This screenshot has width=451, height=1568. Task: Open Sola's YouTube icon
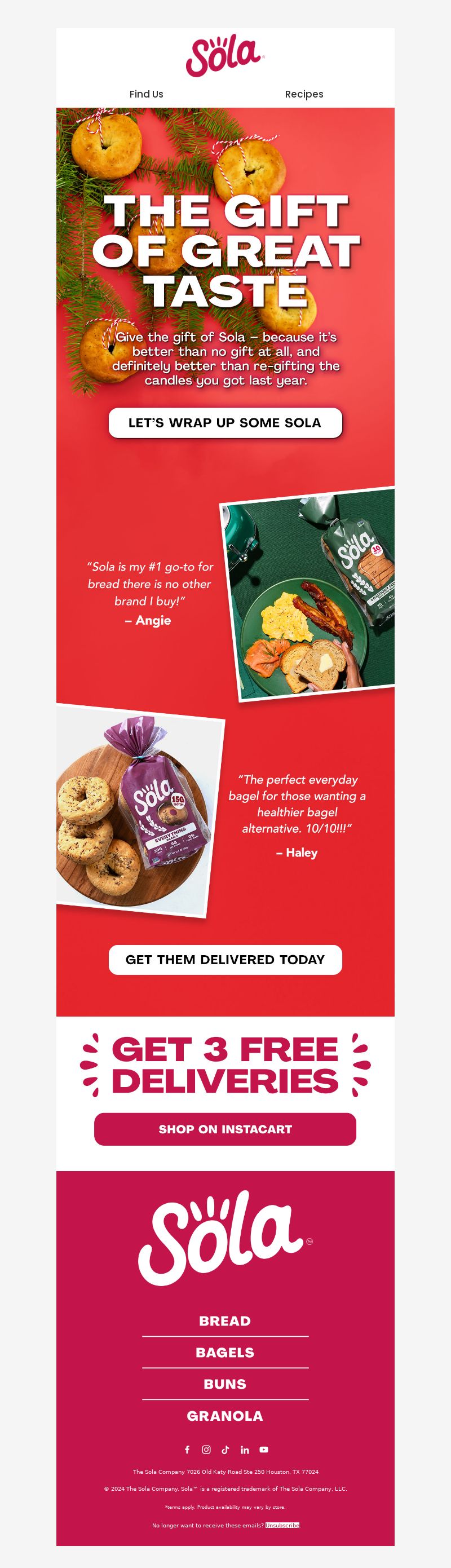pos(263,1449)
